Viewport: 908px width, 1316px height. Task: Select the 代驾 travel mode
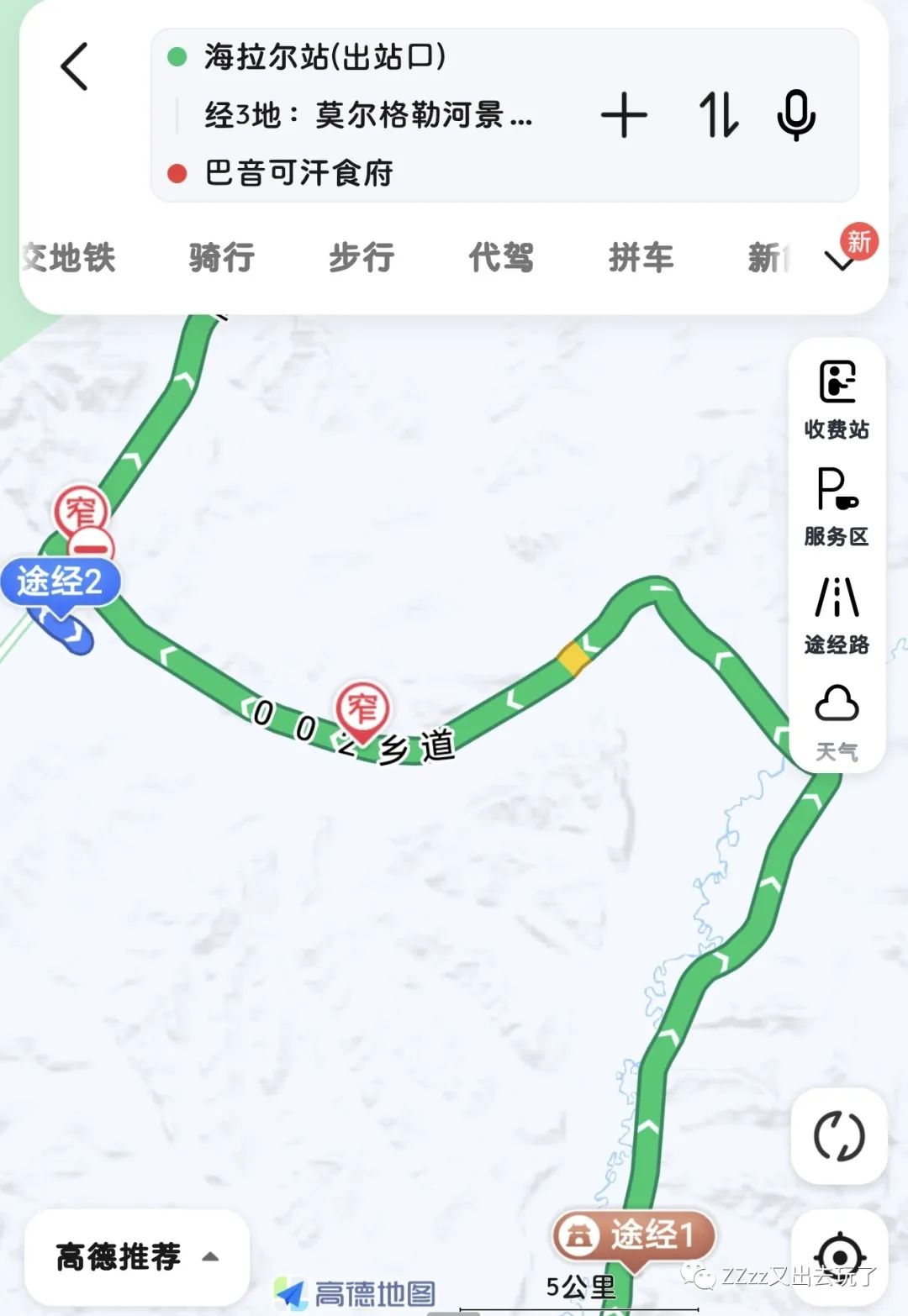[x=501, y=257]
